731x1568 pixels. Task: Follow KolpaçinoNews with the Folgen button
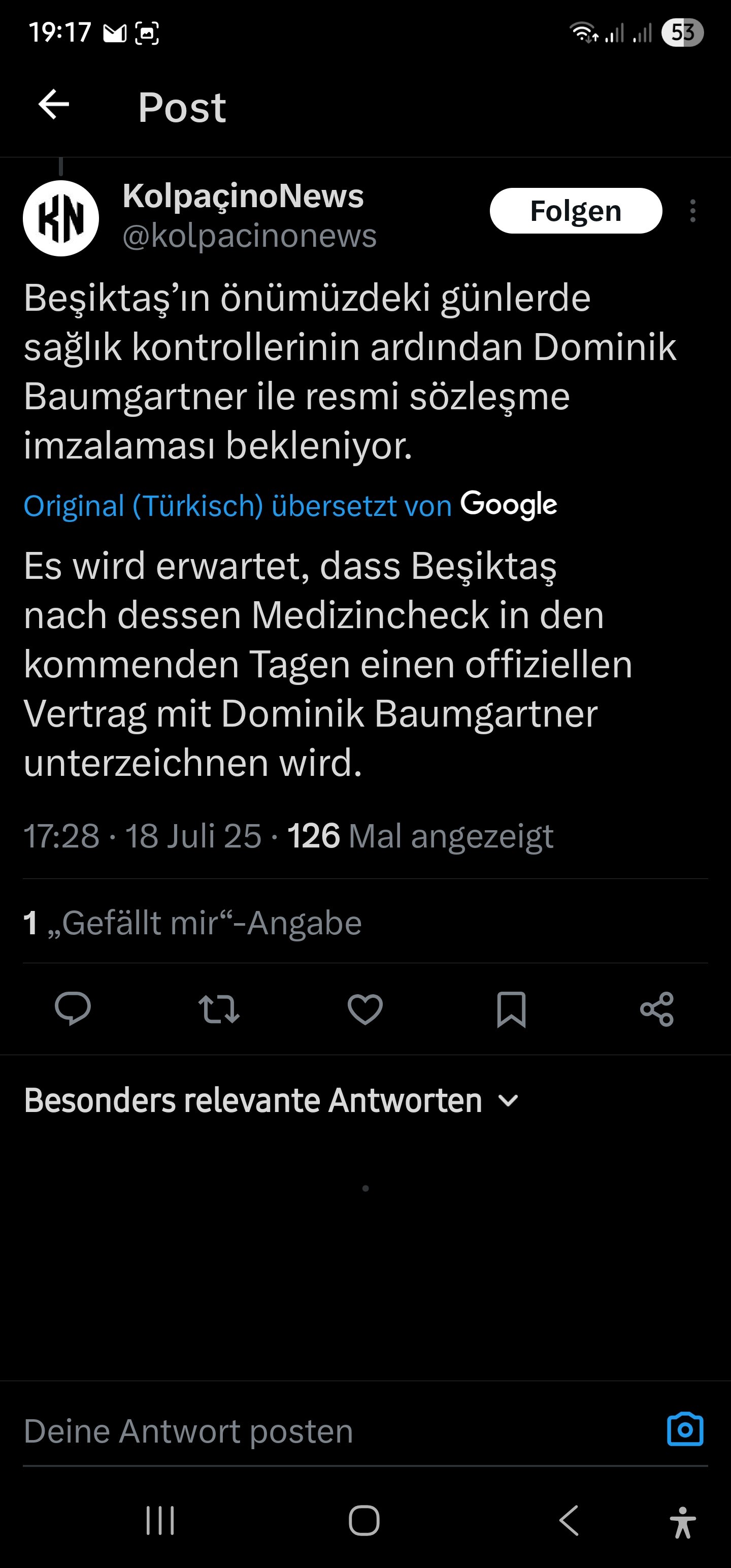click(x=576, y=211)
